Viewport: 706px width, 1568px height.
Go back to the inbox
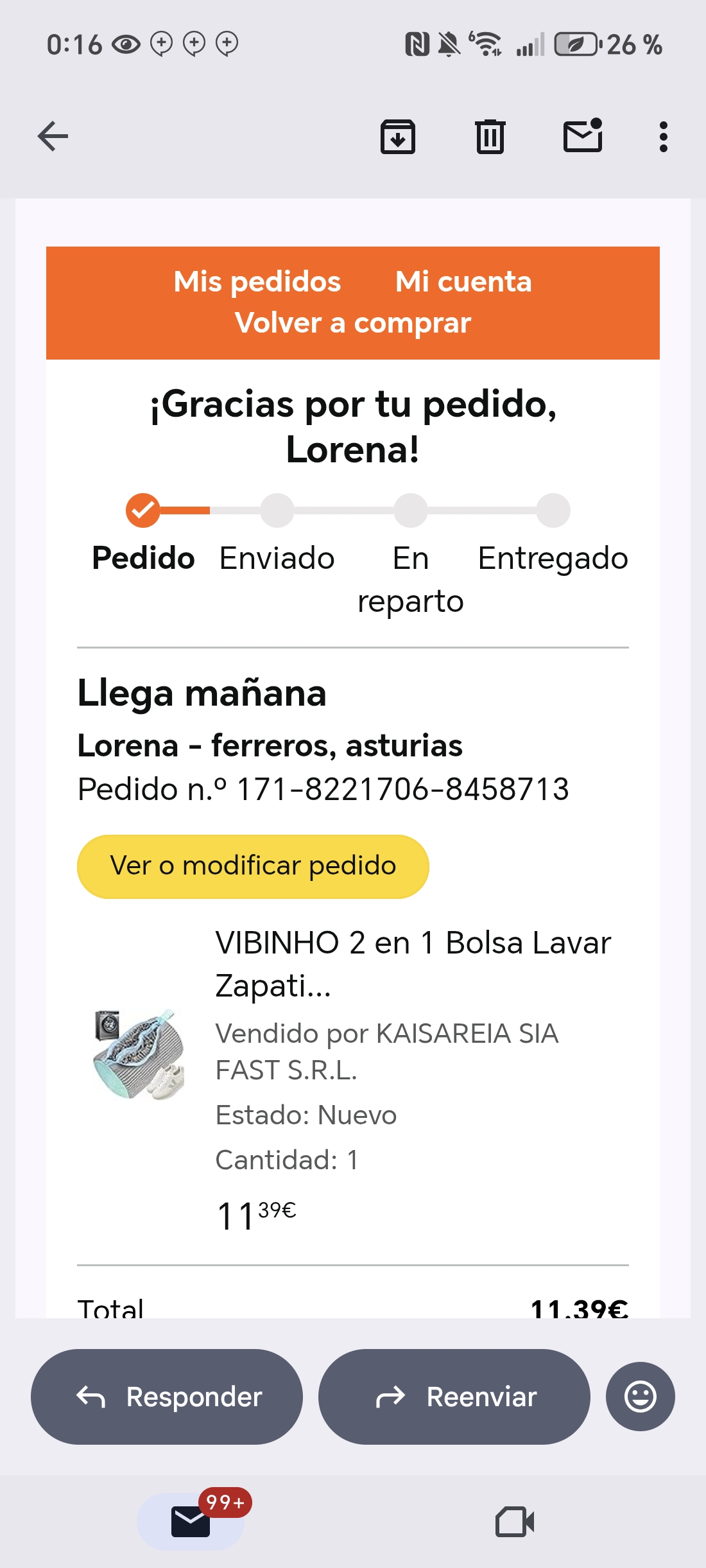53,136
